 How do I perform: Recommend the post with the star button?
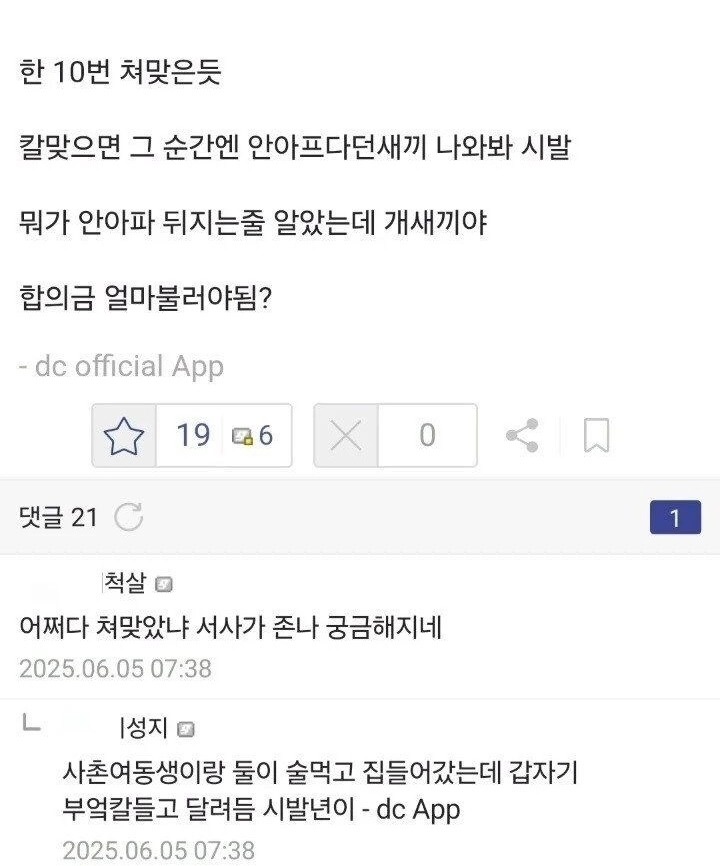point(125,436)
